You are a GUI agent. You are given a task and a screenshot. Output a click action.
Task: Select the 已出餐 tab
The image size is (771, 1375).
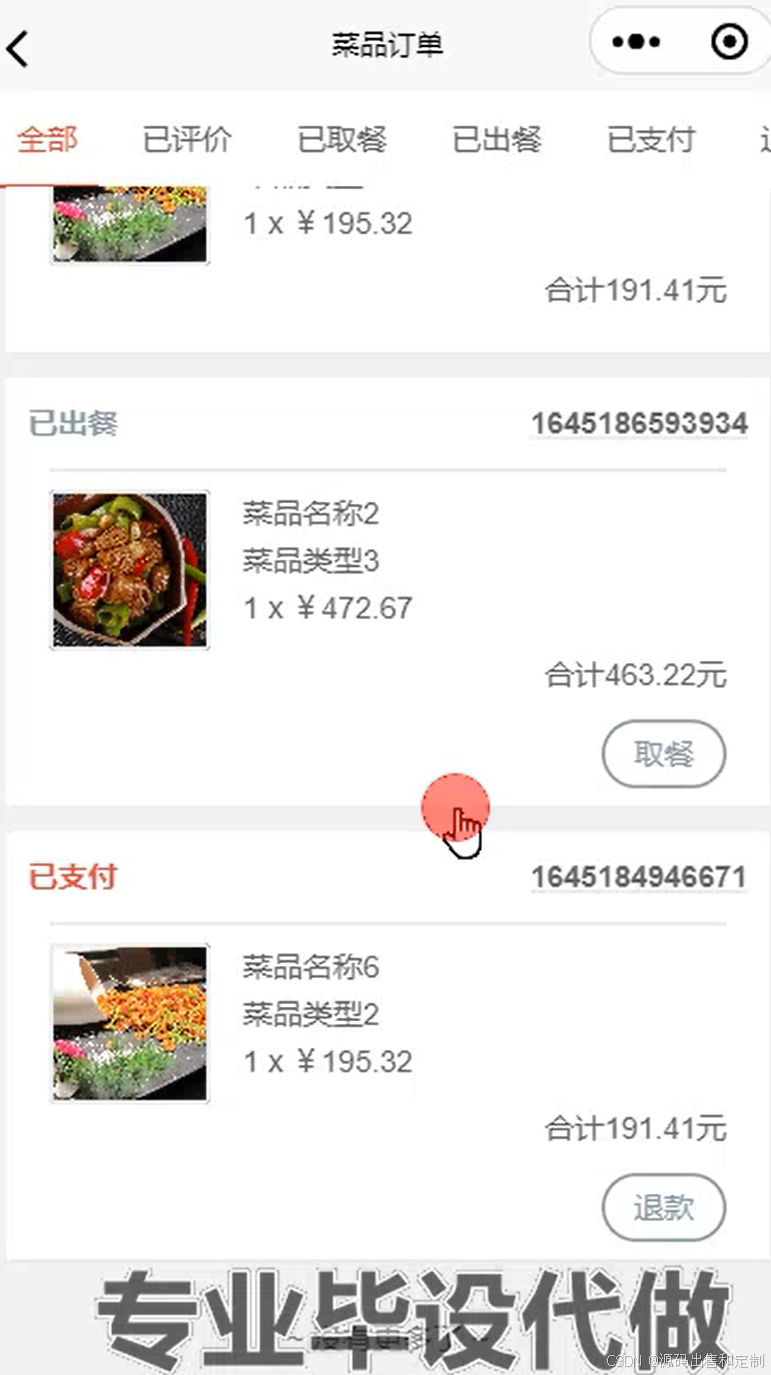497,140
